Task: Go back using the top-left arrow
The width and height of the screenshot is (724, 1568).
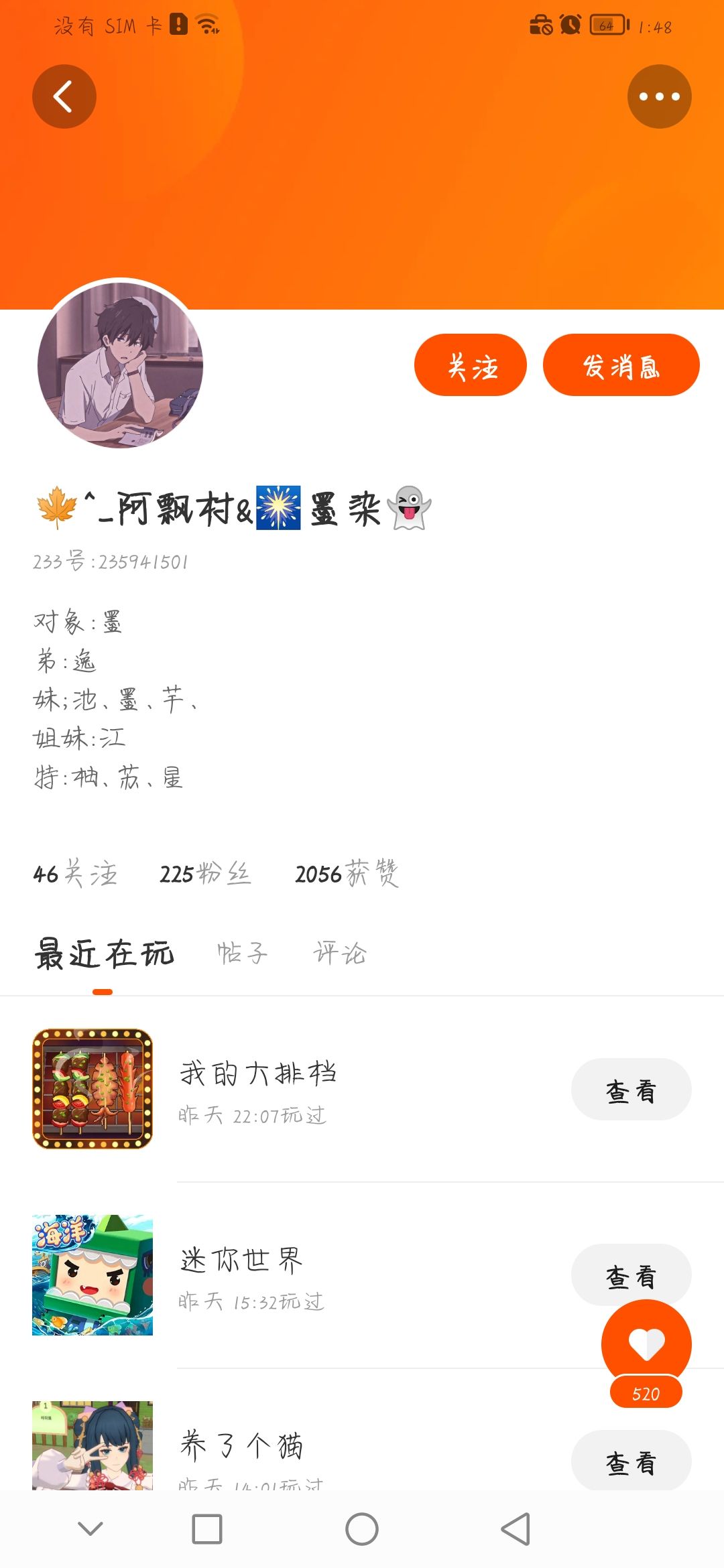Action: [x=64, y=96]
